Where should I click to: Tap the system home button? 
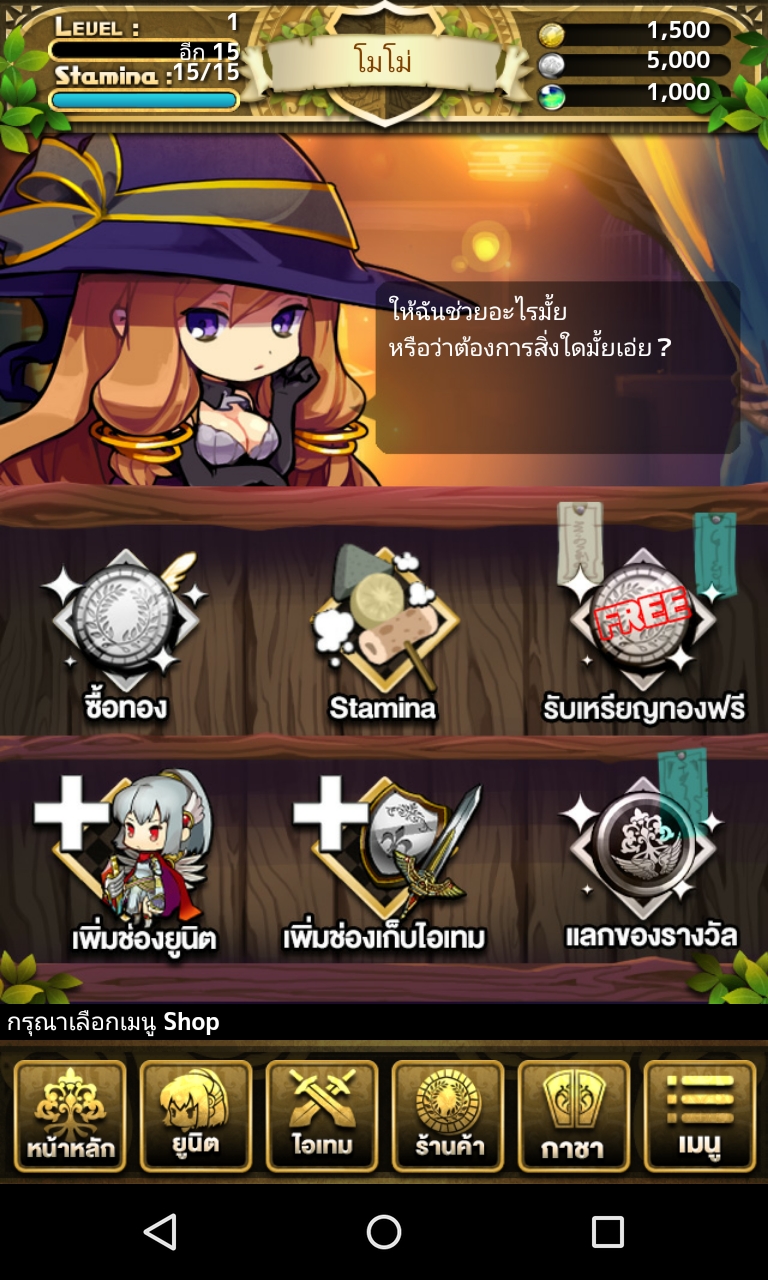384,1232
